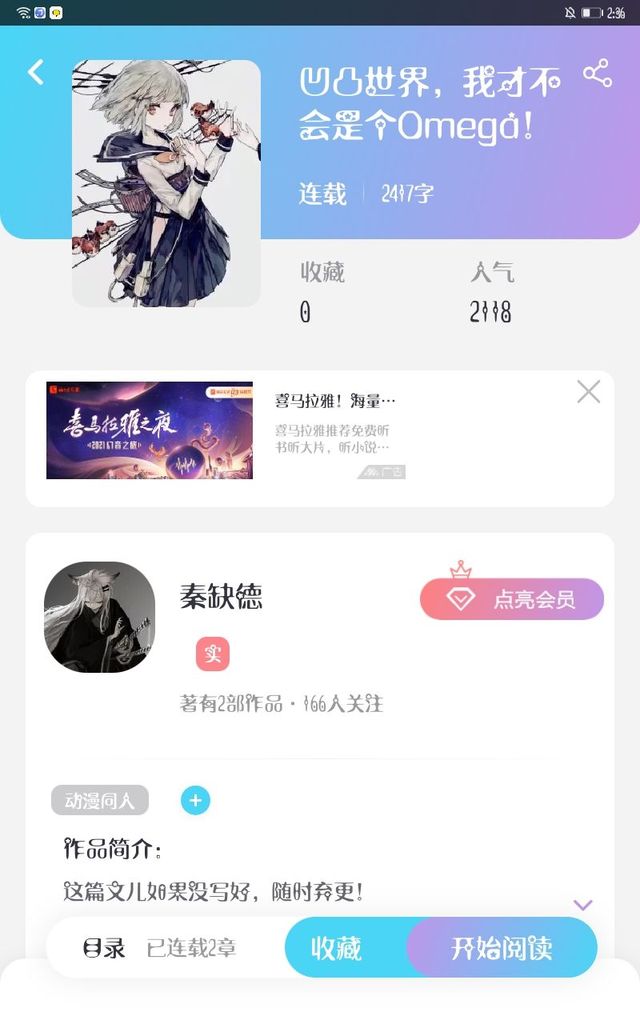Screen dimensions: 640x1024
Task: Dismiss the 喜马拉雅 advertisement
Action: 589,392
